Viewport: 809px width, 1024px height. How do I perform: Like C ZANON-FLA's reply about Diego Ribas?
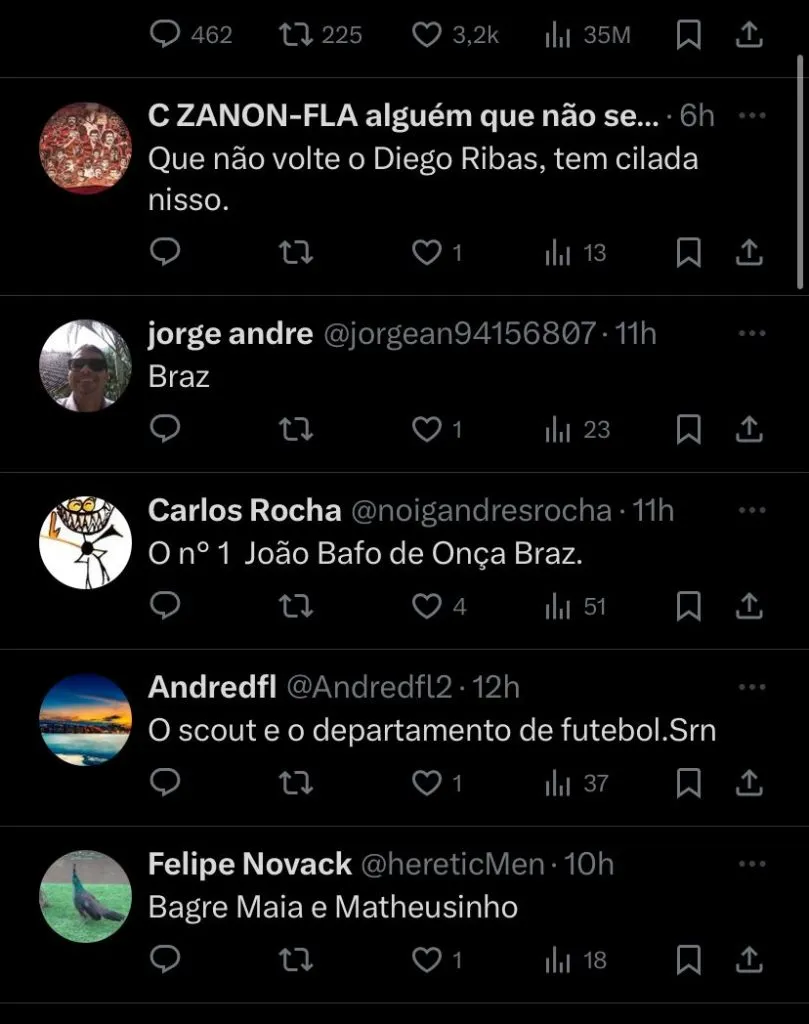tap(427, 253)
